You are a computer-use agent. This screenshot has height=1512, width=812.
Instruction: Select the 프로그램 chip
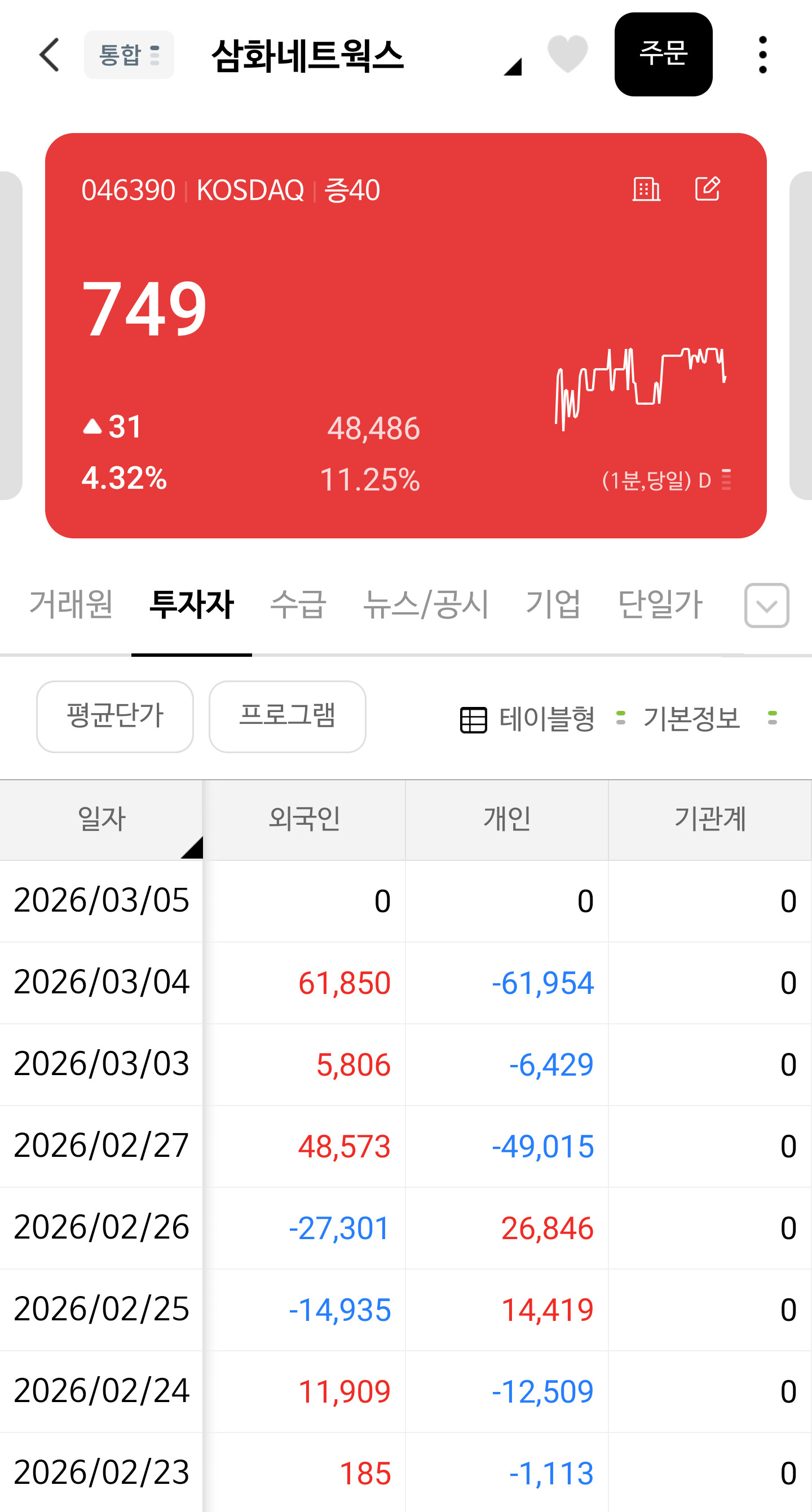click(x=287, y=716)
